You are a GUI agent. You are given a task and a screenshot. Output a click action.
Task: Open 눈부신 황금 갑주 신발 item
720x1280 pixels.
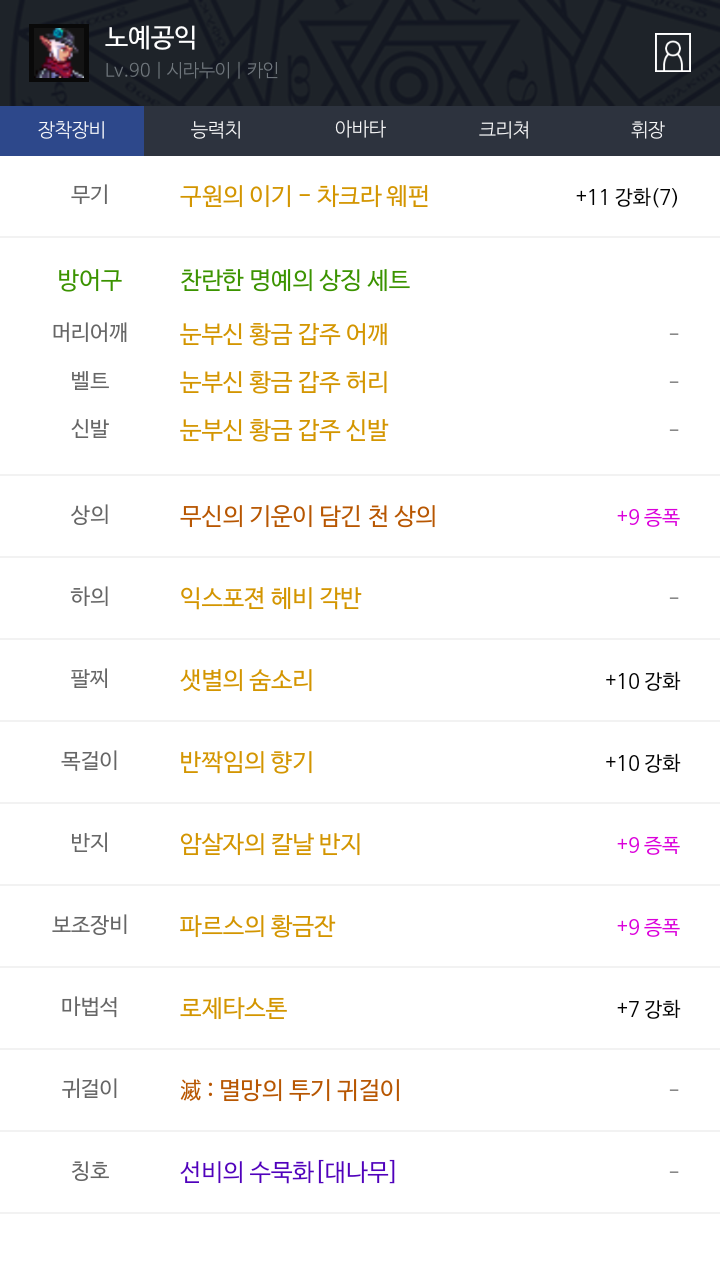click(x=284, y=430)
